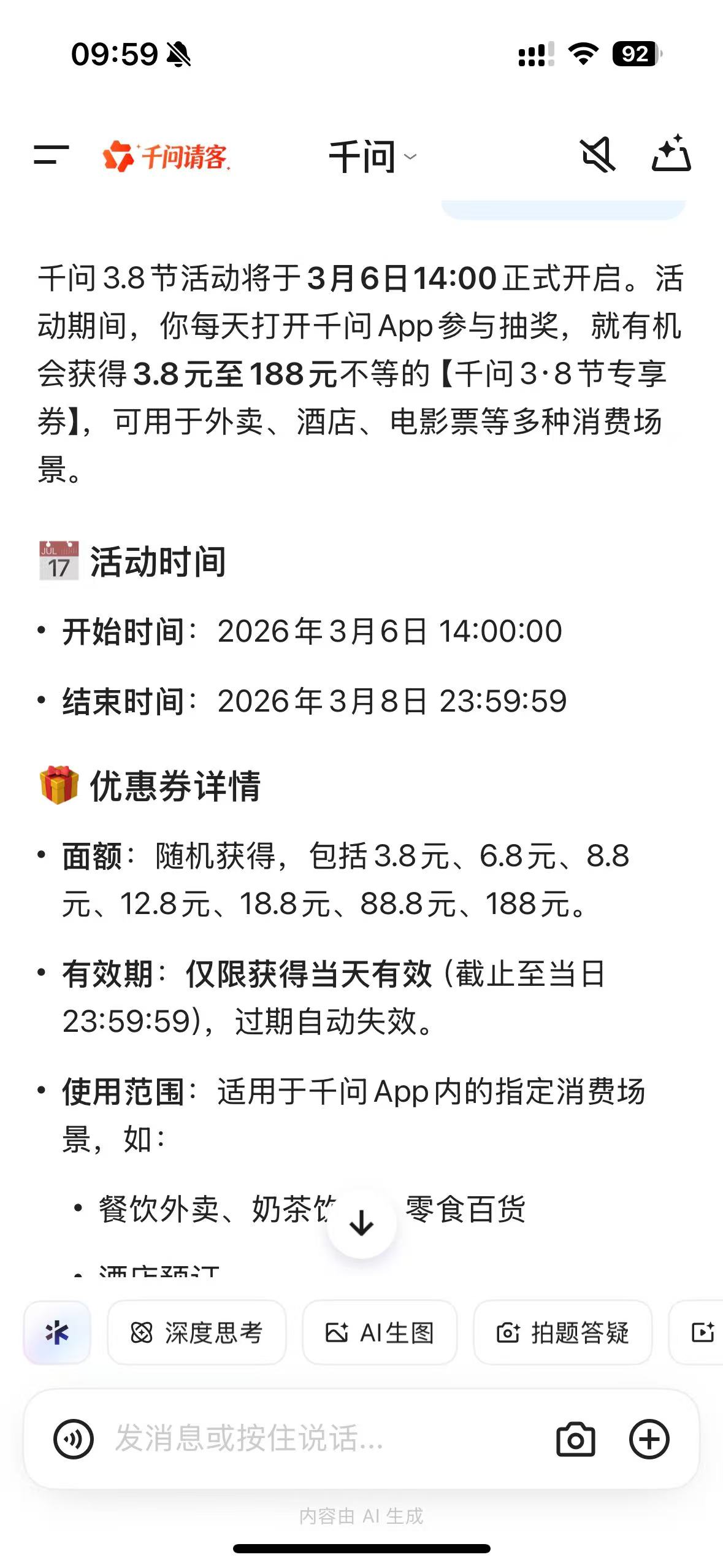Image resolution: width=723 pixels, height=1568 pixels.
Task: Select the AI生图 chip
Action: coord(380,1332)
